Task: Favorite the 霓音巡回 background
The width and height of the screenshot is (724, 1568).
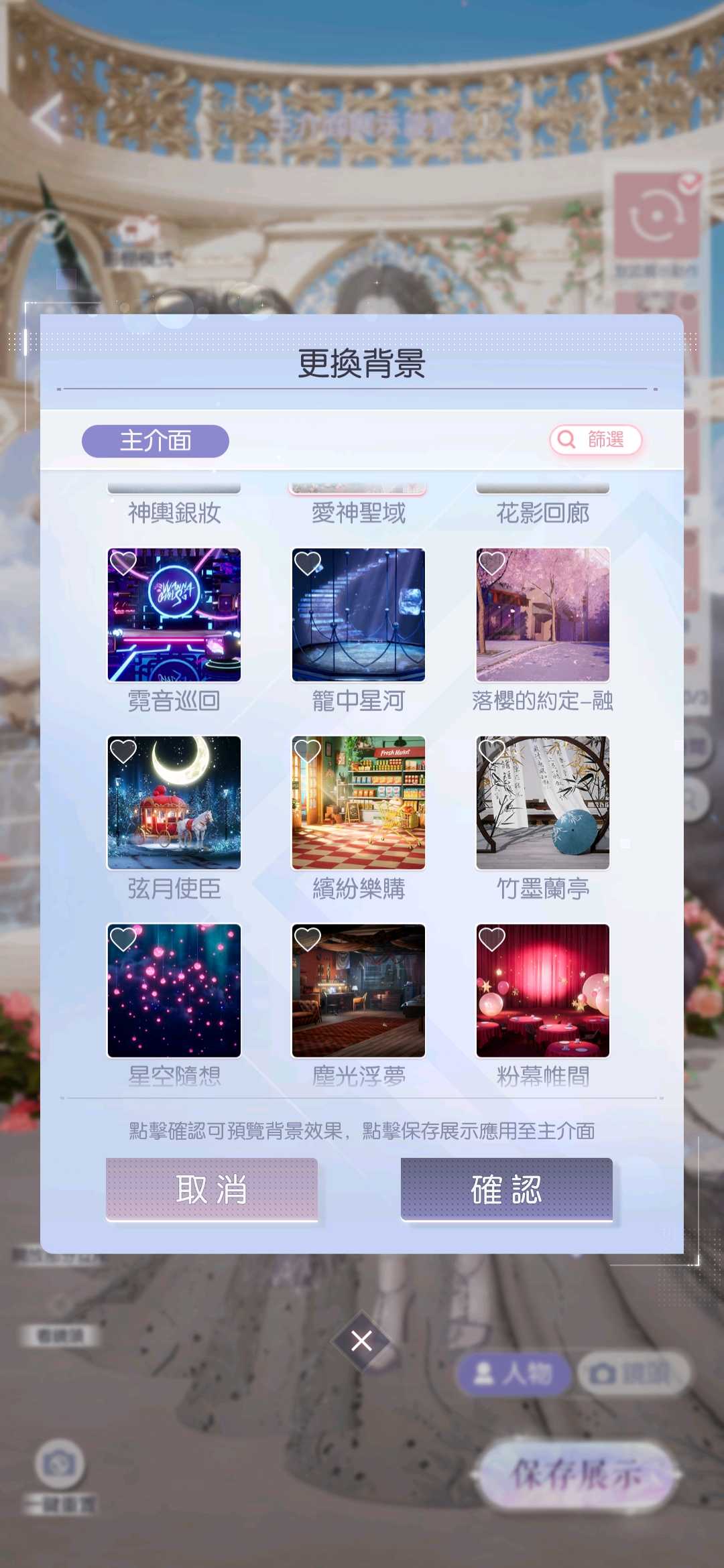Action: 123,563
